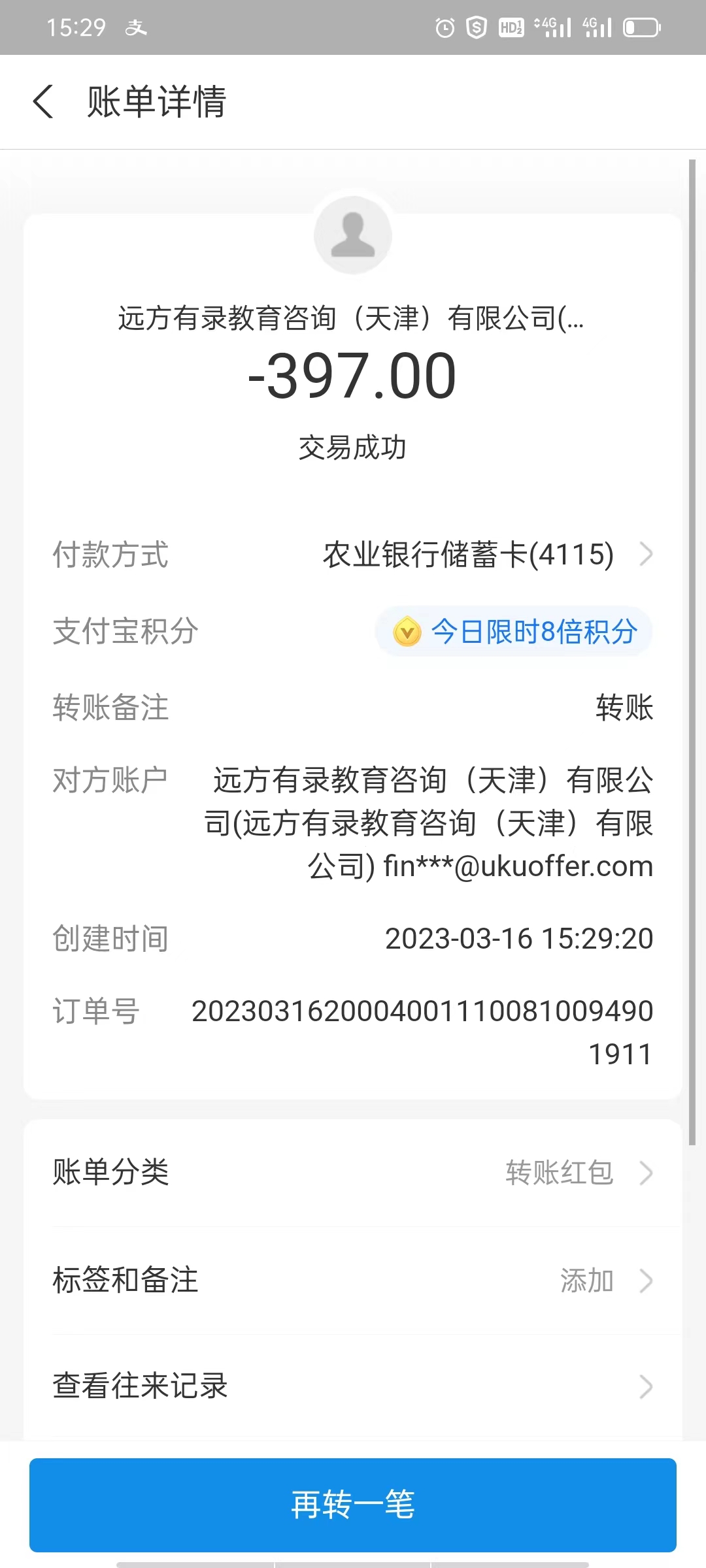
Task: Open 查看往来记录 history
Action: tap(353, 1386)
